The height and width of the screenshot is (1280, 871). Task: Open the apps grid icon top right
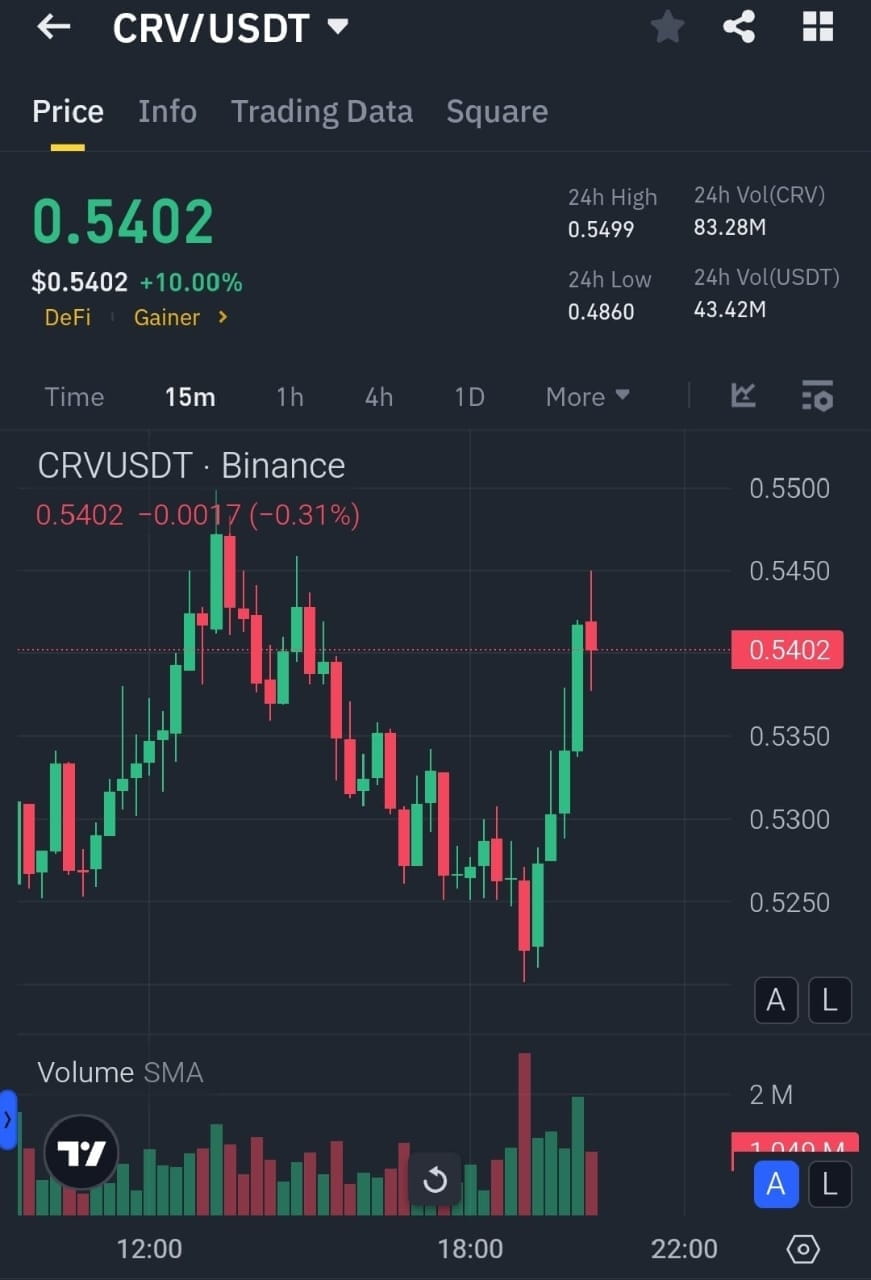tap(817, 27)
